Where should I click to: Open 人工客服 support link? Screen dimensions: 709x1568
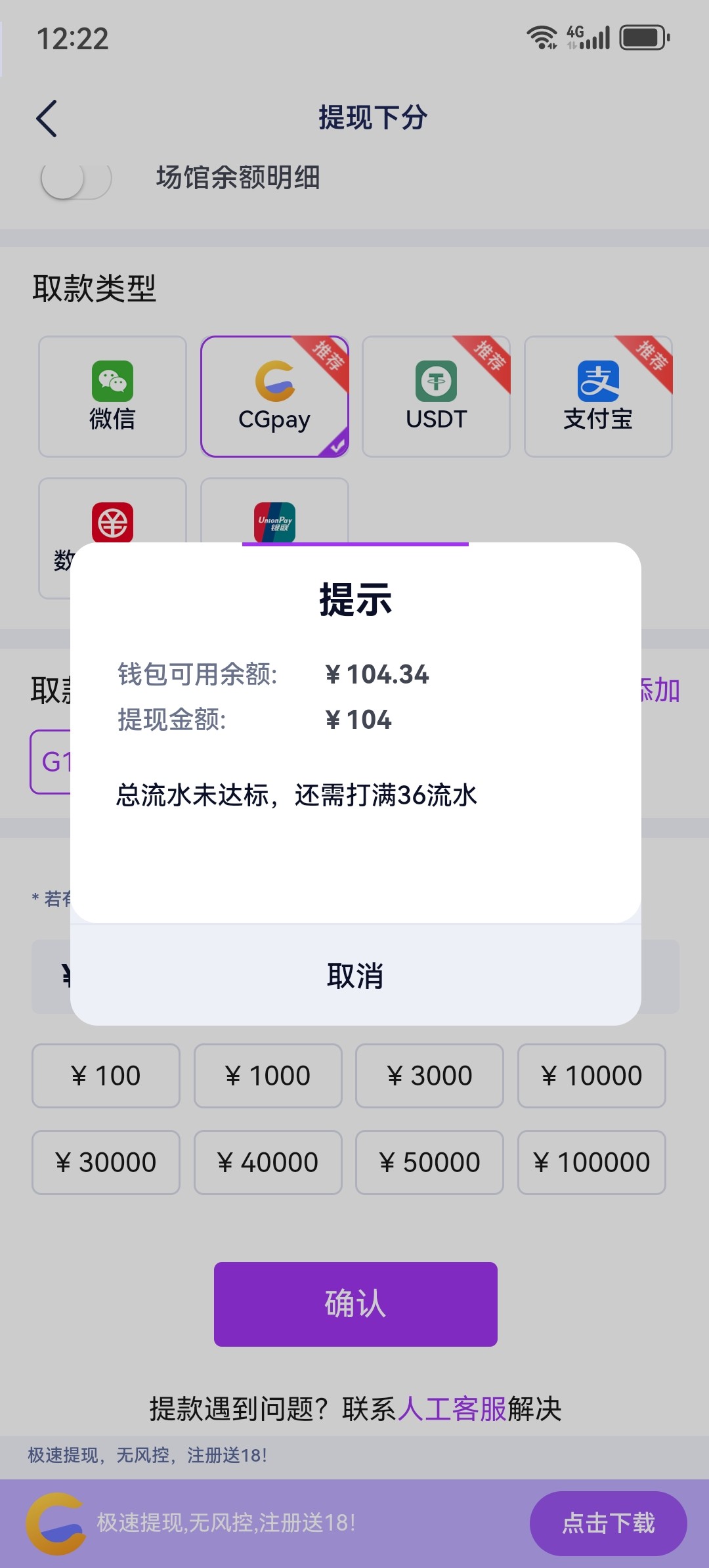coord(452,1408)
